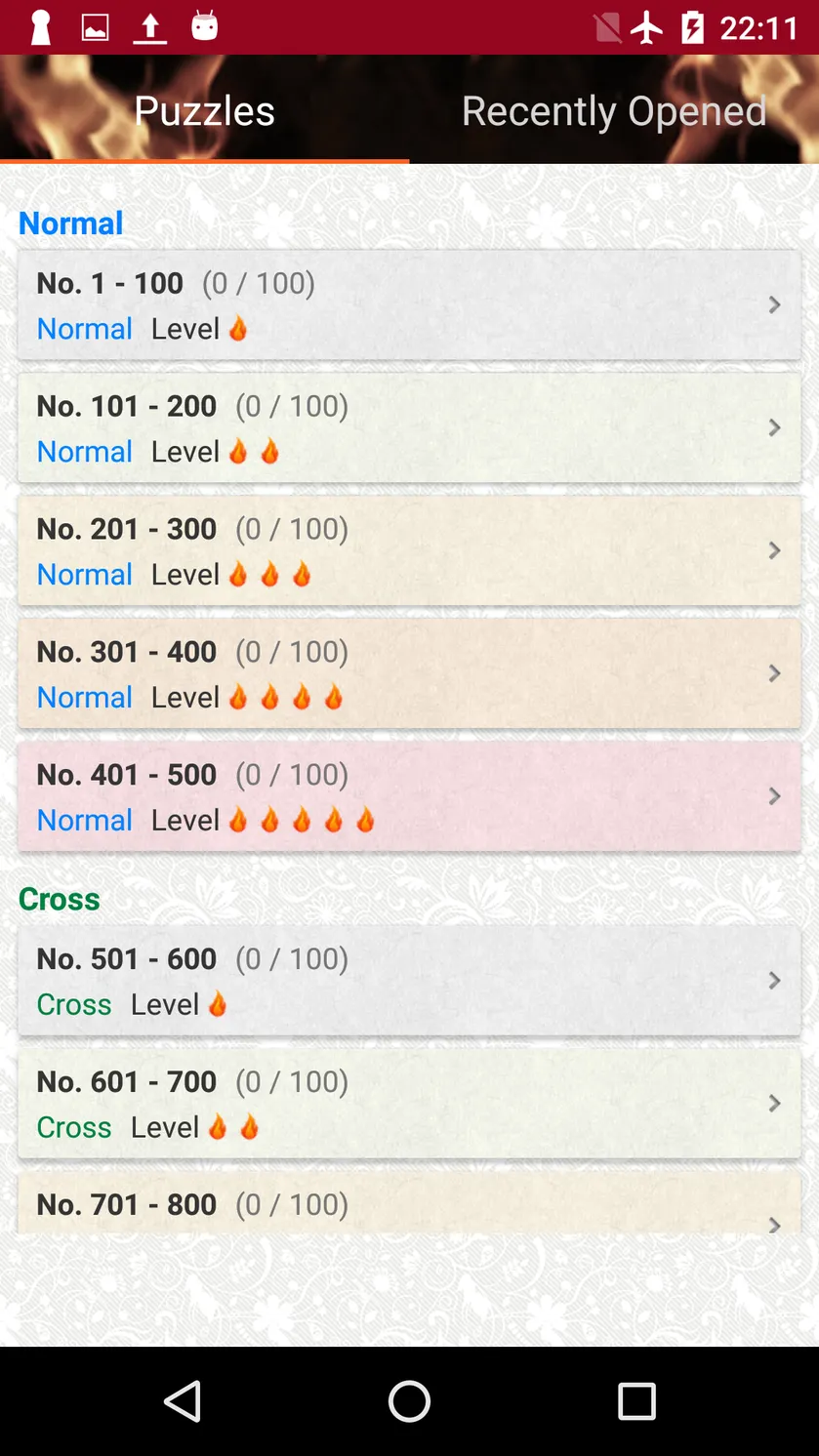Open Normal puzzles No. 401 - 500

(409, 797)
